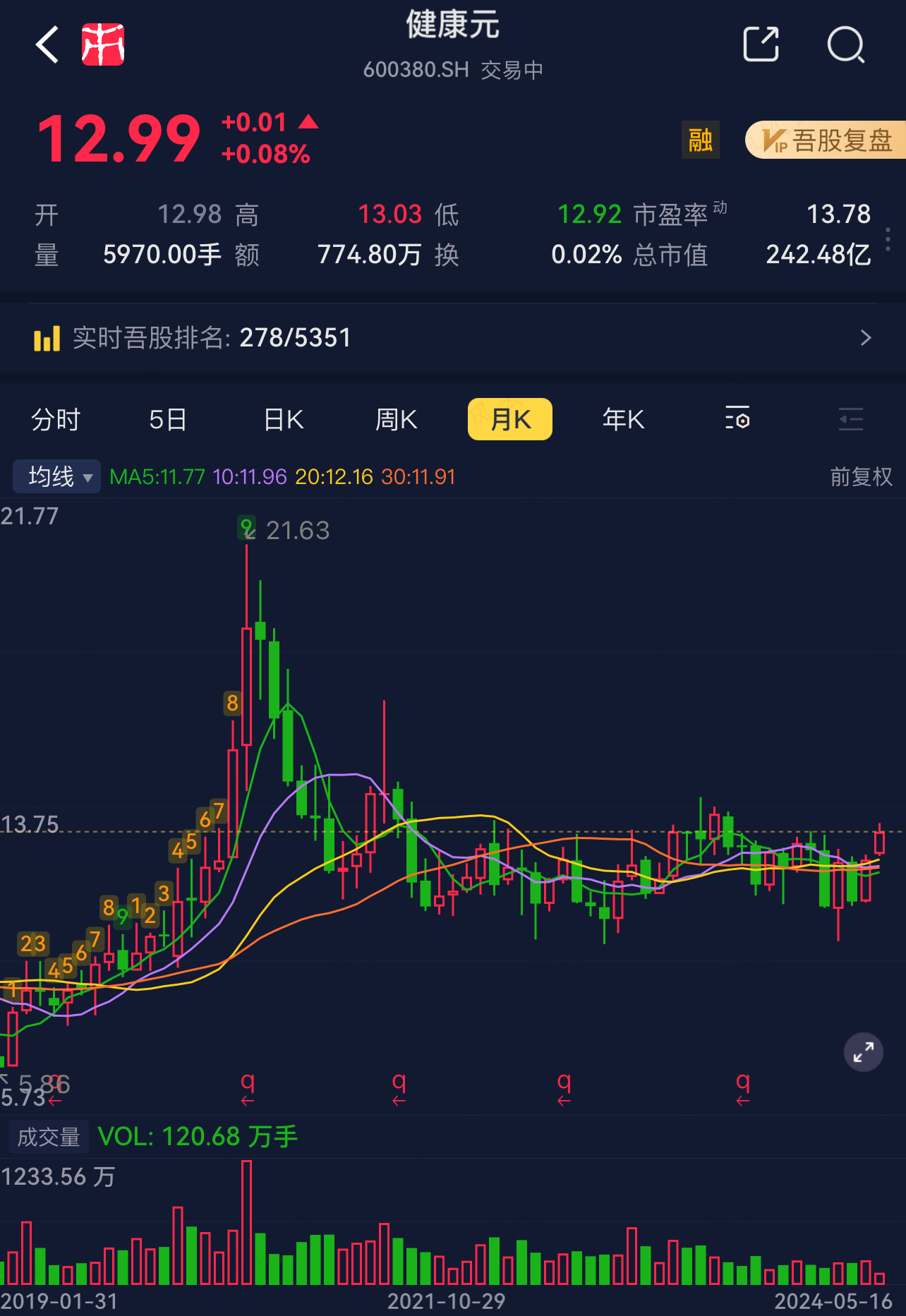
Task: Change the 成交量 sub-indicator
Action: coord(49,1137)
